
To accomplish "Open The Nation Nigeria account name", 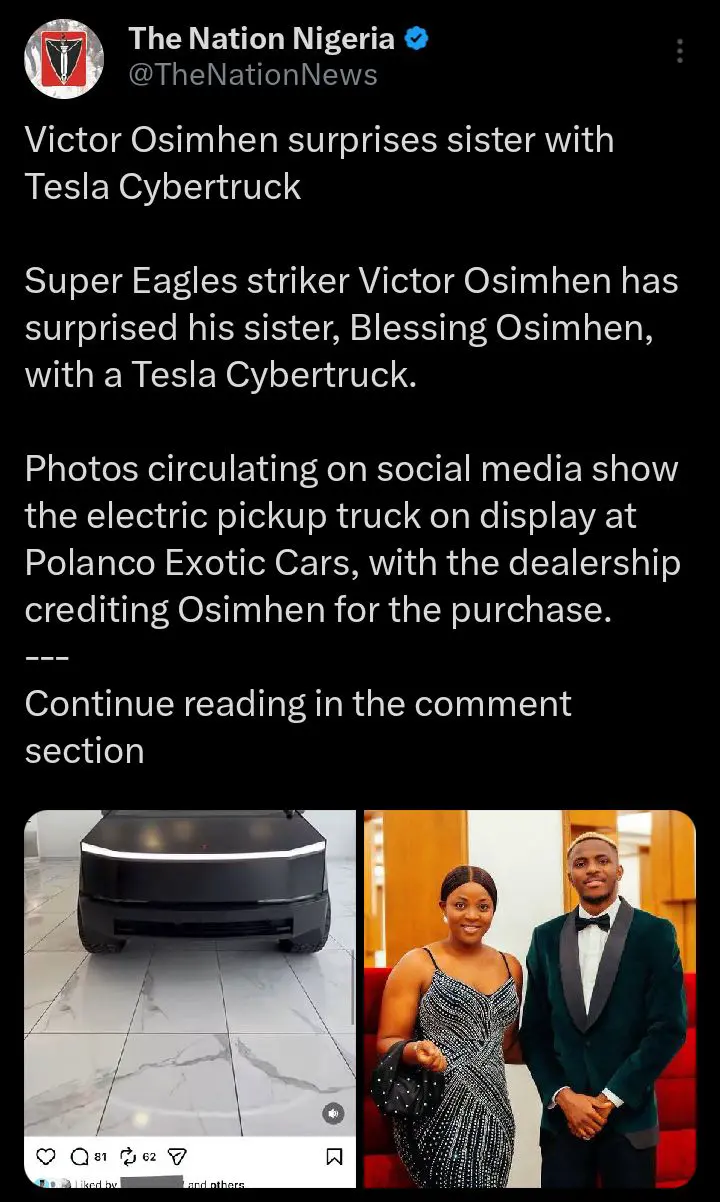I will coord(261,39).
